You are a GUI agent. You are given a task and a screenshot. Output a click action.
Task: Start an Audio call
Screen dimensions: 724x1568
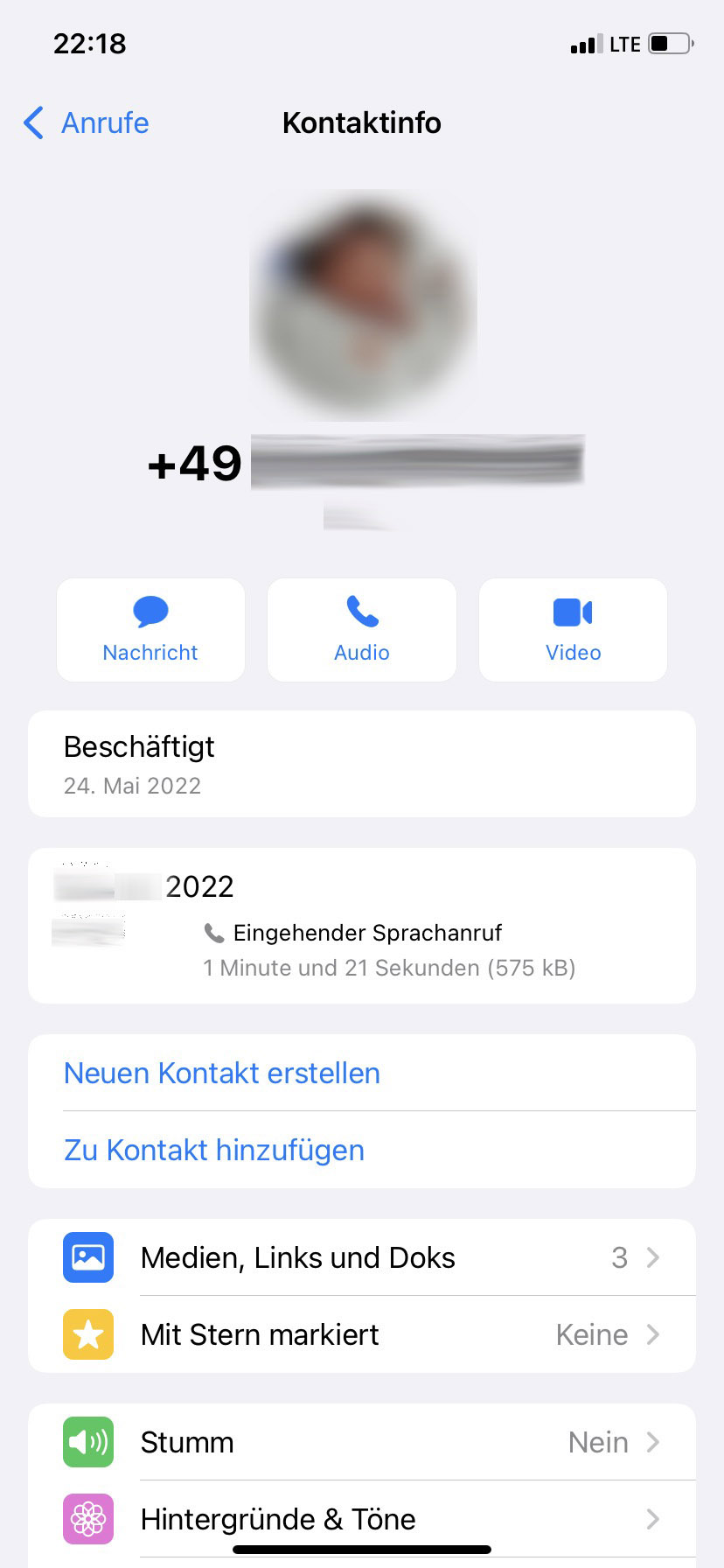(362, 630)
